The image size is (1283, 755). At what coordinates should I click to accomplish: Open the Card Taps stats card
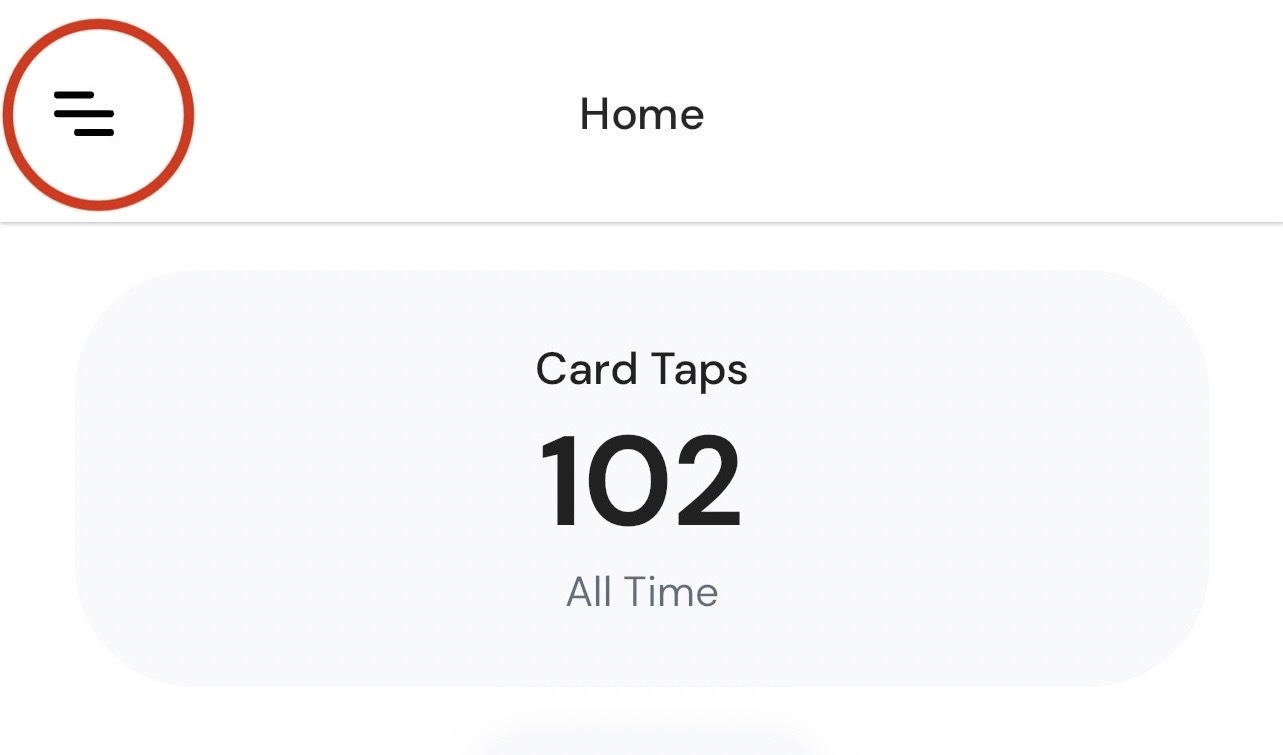641,478
